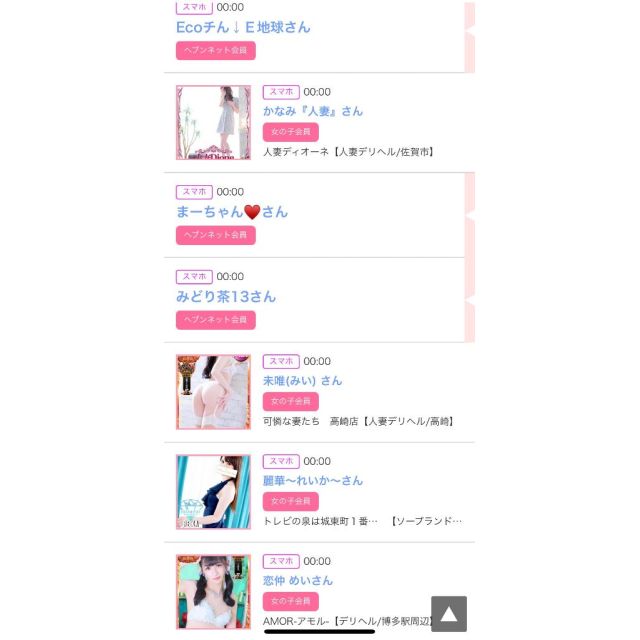Screen dimensions: 640x640
Task: View かなみ's profile photo thumbnail
Action: (213, 122)
